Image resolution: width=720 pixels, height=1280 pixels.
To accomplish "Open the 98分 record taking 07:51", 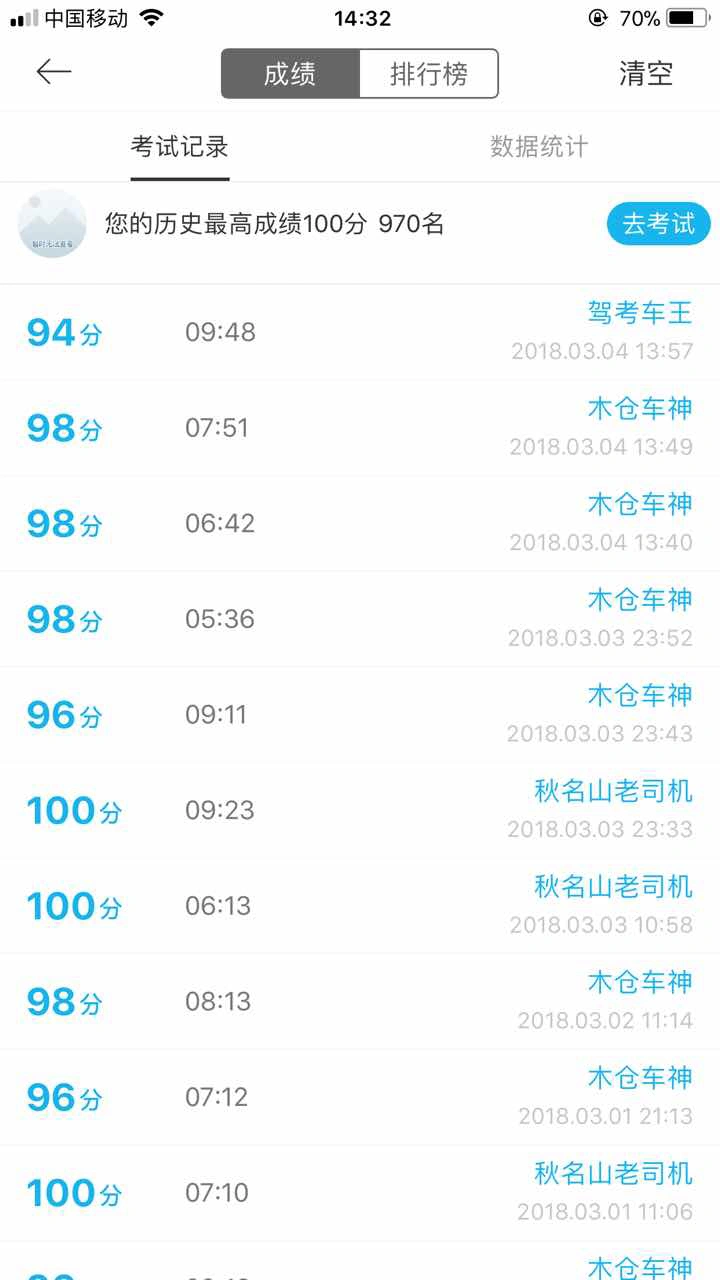I will click(360, 428).
